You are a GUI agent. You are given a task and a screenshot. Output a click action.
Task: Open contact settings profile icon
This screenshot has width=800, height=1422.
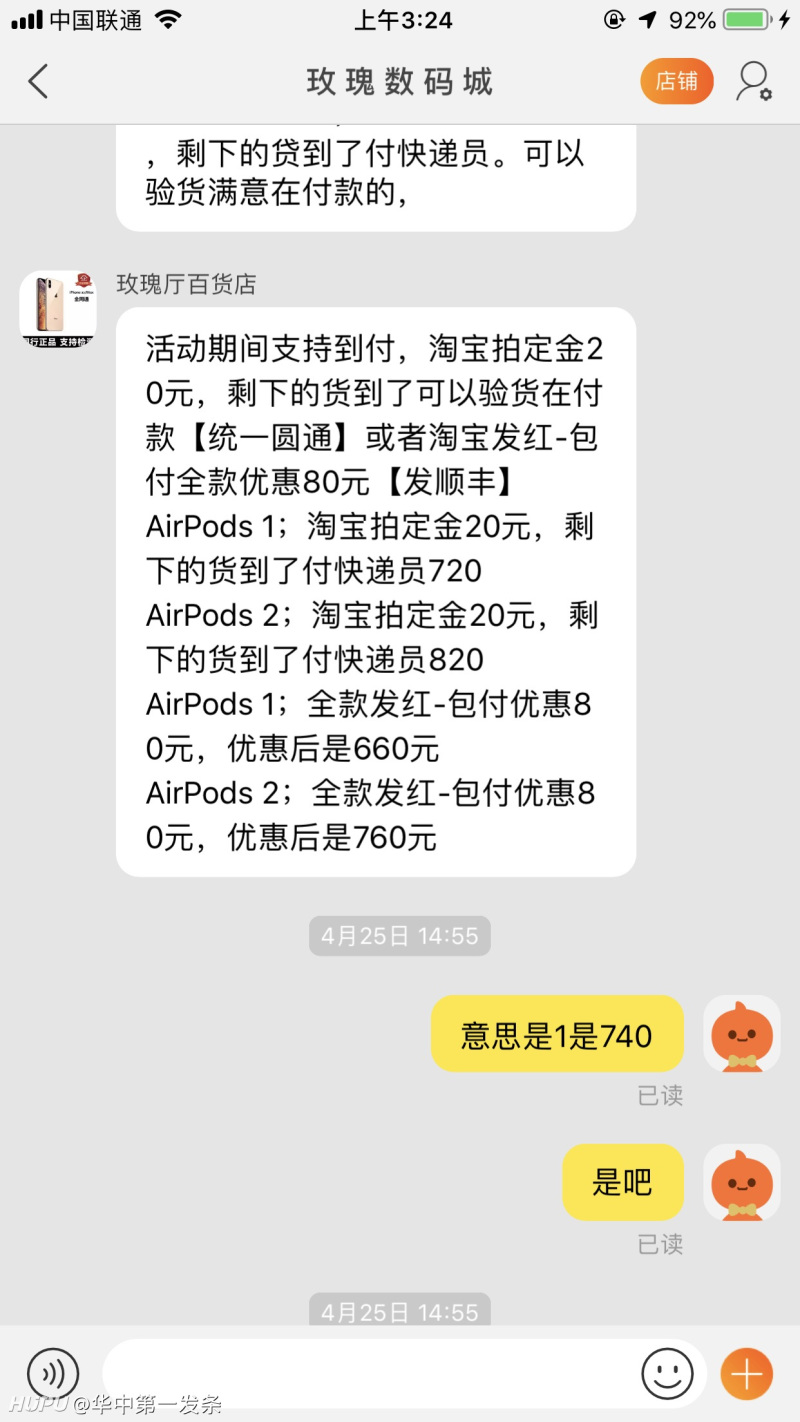(754, 81)
